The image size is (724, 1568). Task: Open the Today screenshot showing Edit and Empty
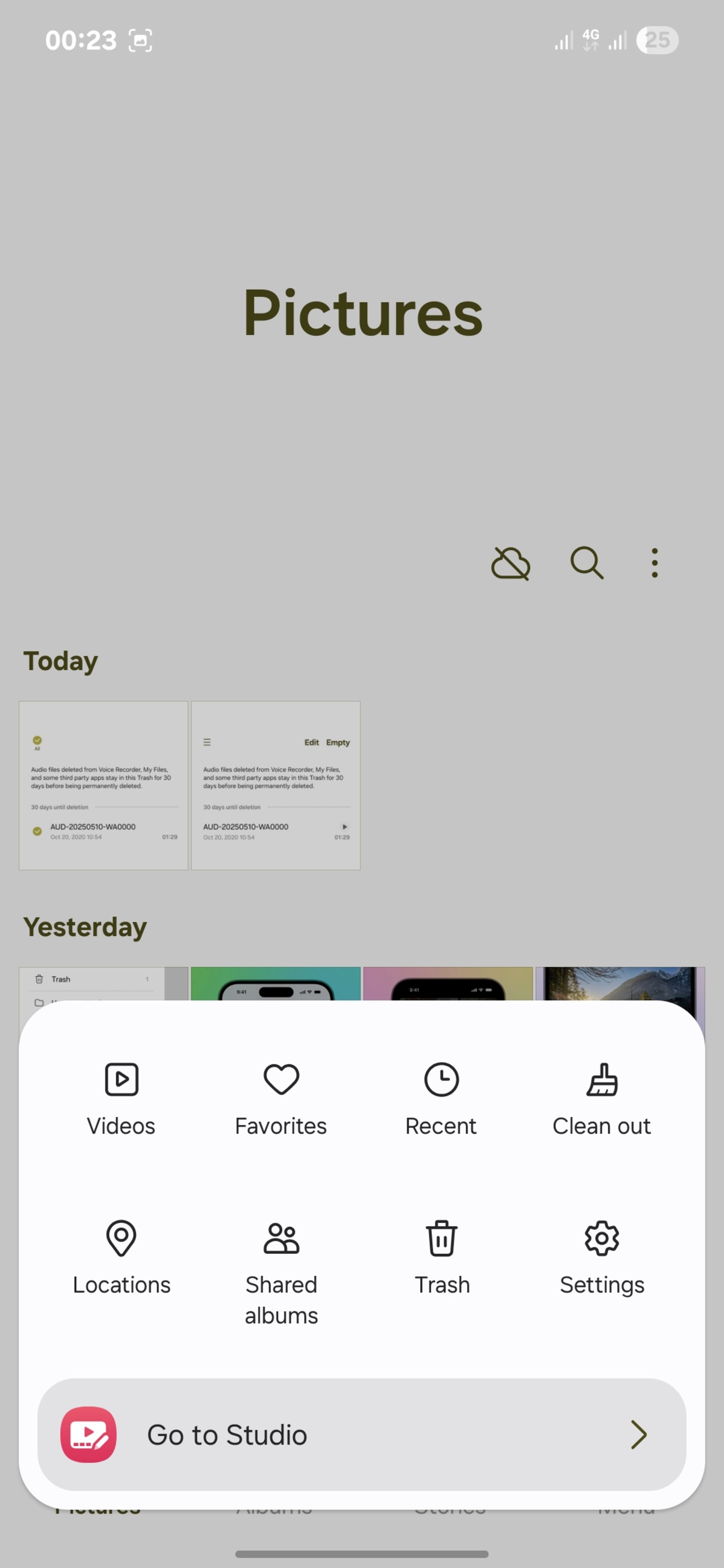pyautogui.click(x=276, y=785)
